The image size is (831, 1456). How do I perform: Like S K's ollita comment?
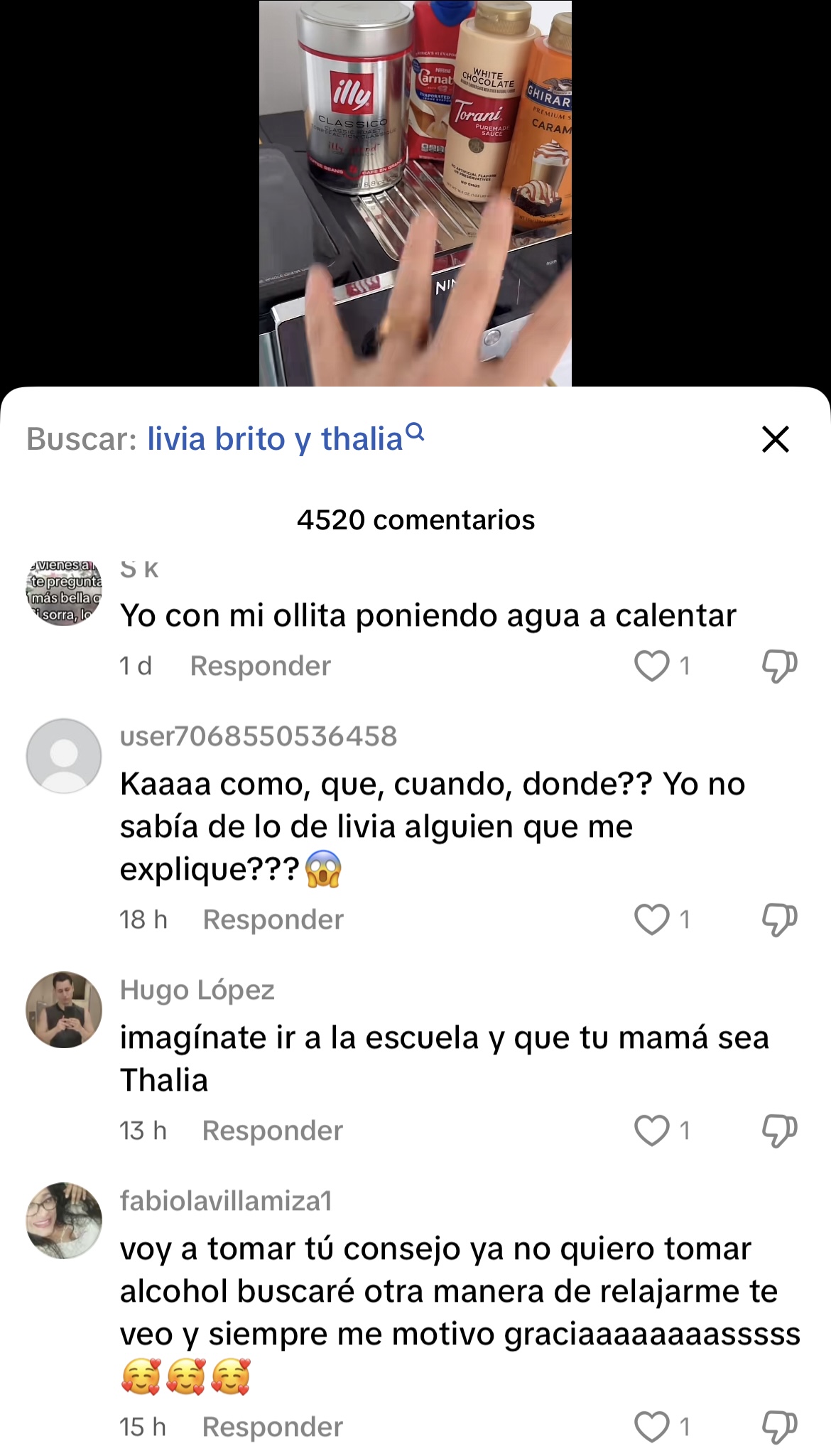pos(651,666)
